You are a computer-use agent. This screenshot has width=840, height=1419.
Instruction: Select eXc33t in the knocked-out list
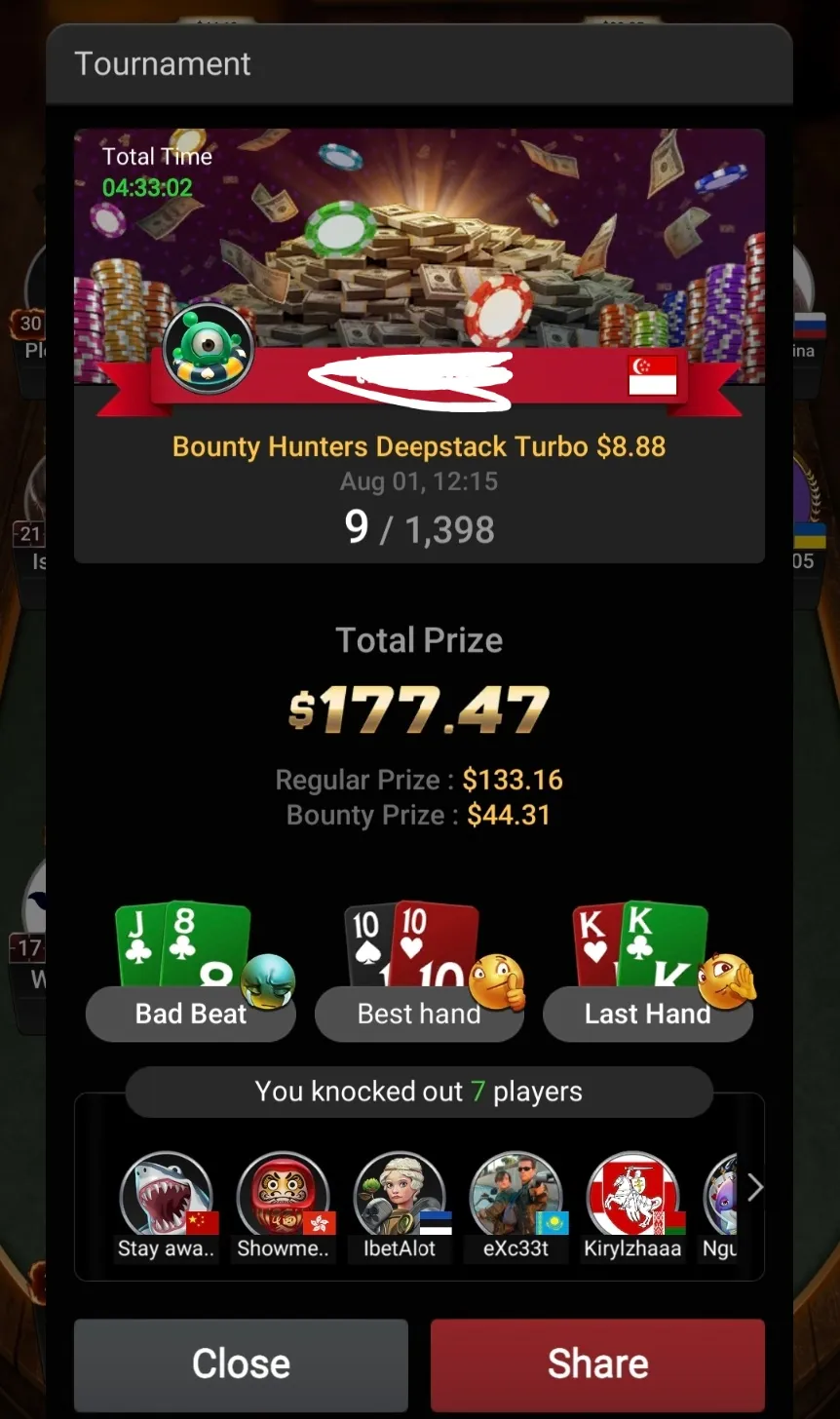point(515,1195)
